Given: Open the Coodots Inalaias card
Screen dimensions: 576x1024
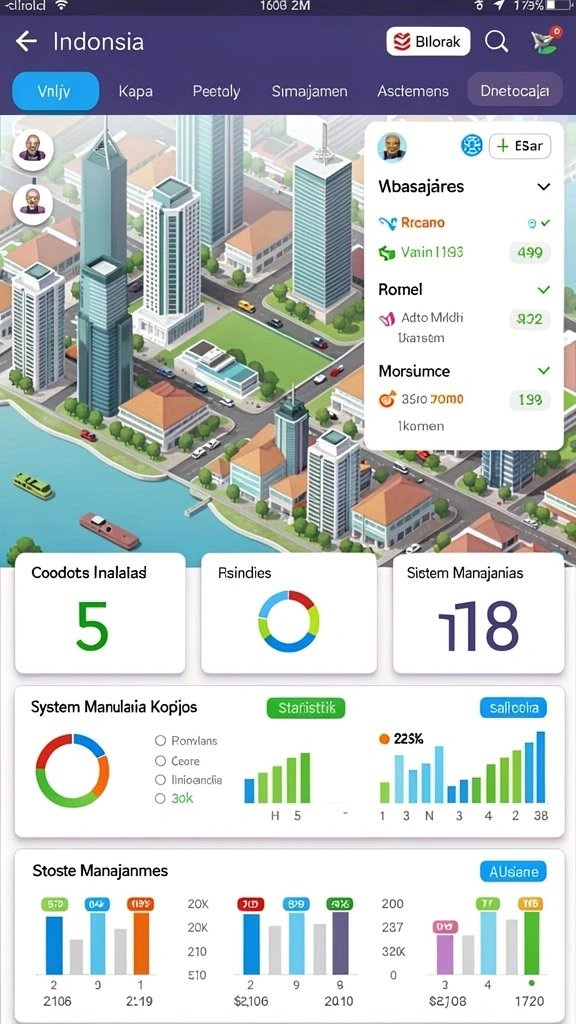Looking at the screenshot, I should coord(100,613).
